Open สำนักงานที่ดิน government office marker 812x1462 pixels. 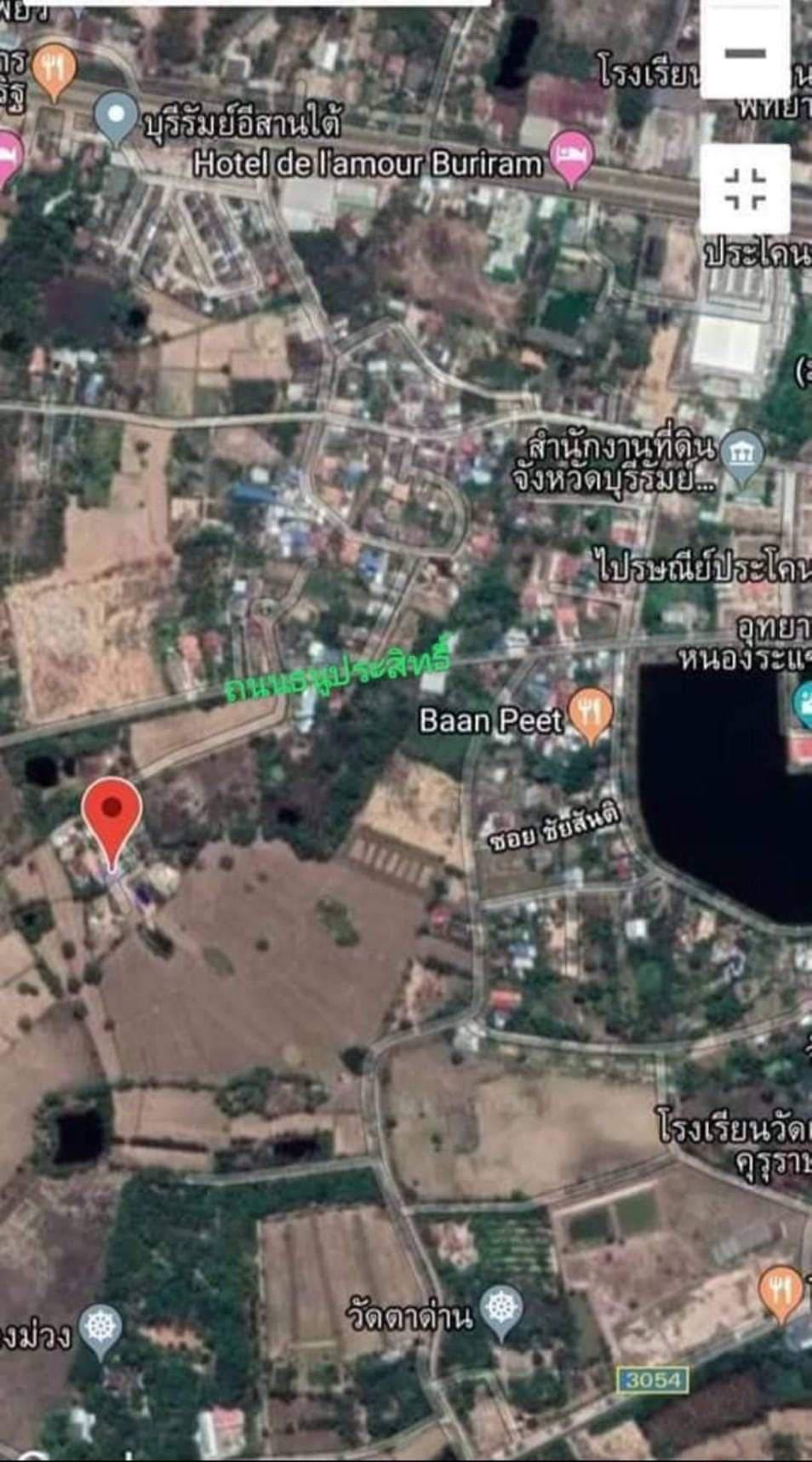(x=741, y=456)
